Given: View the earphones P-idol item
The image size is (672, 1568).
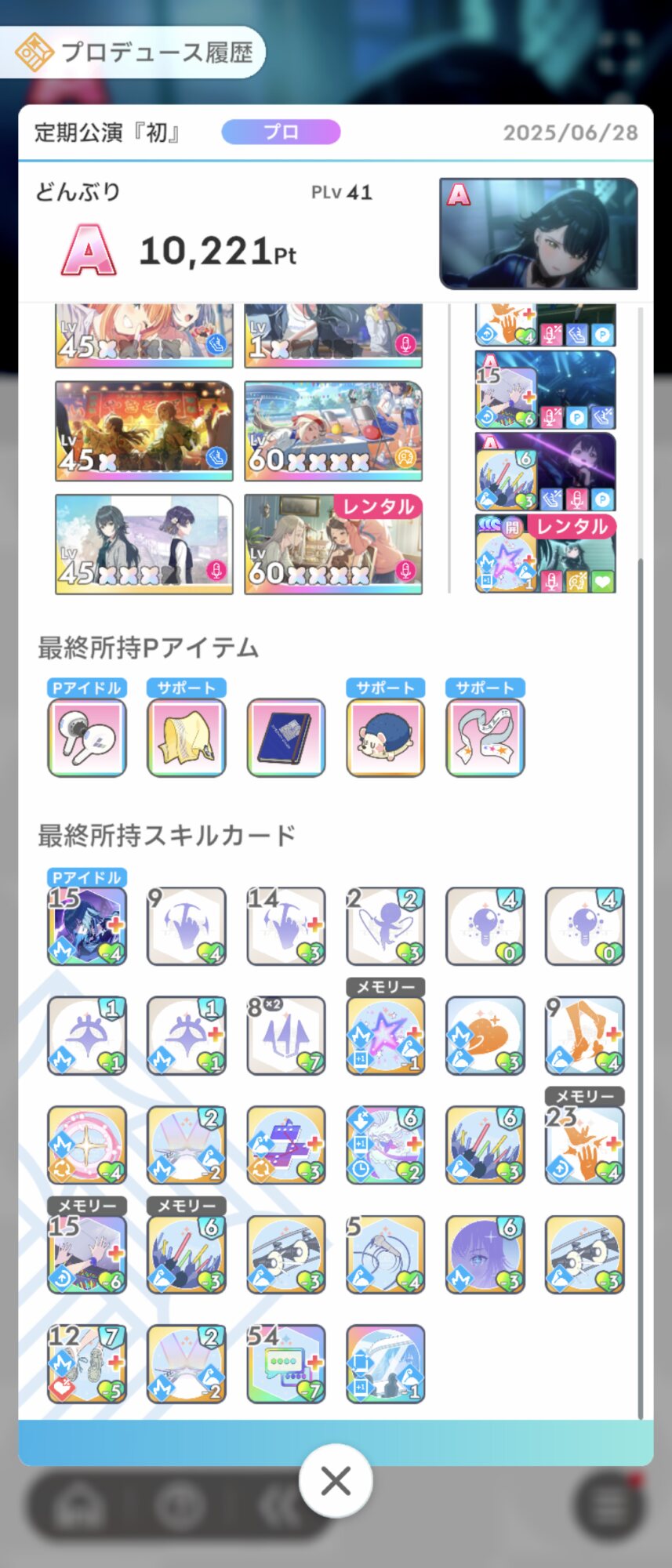Looking at the screenshot, I should (87, 737).
